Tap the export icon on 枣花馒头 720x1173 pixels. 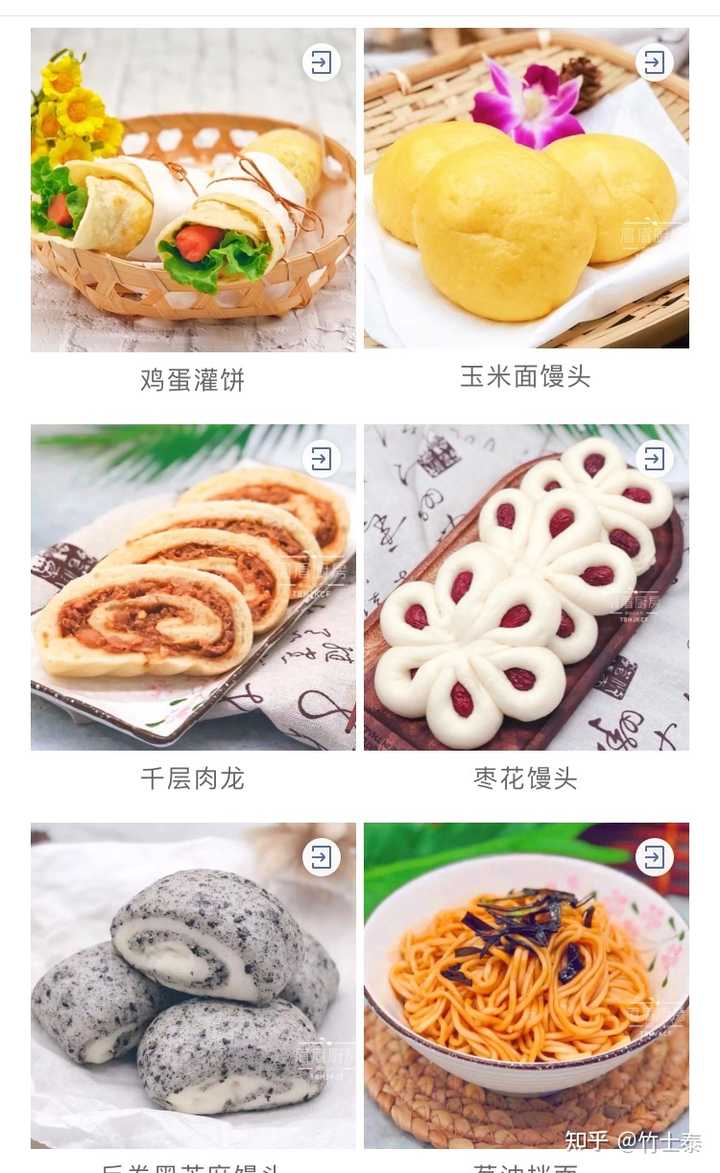click(654, 459)
